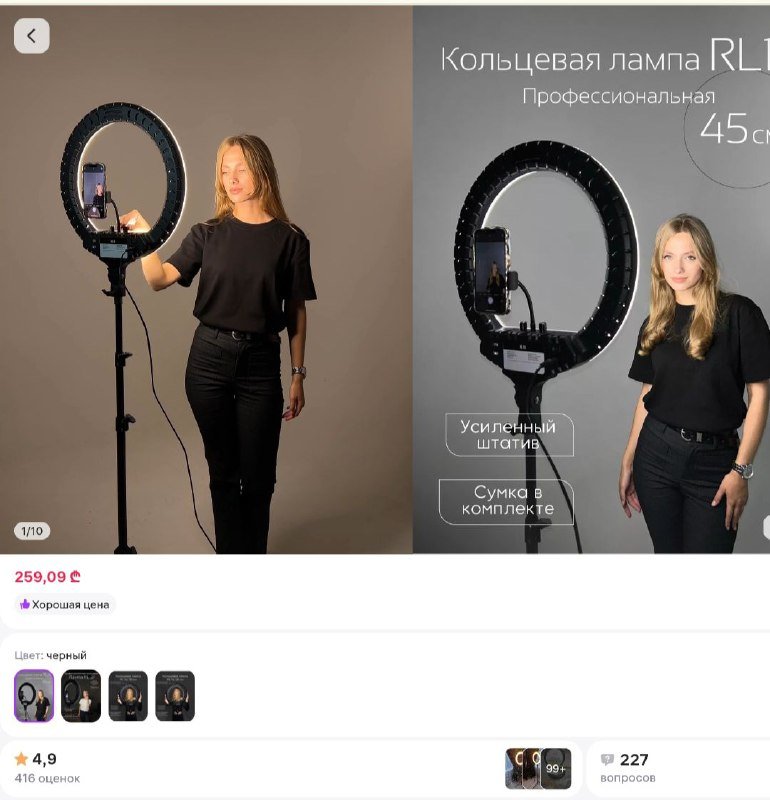The height and width of the screenshot is (800, 770).
Task: Open the 4,9 rating and 416 оценок reviews
Action: [x=47, y=768]
